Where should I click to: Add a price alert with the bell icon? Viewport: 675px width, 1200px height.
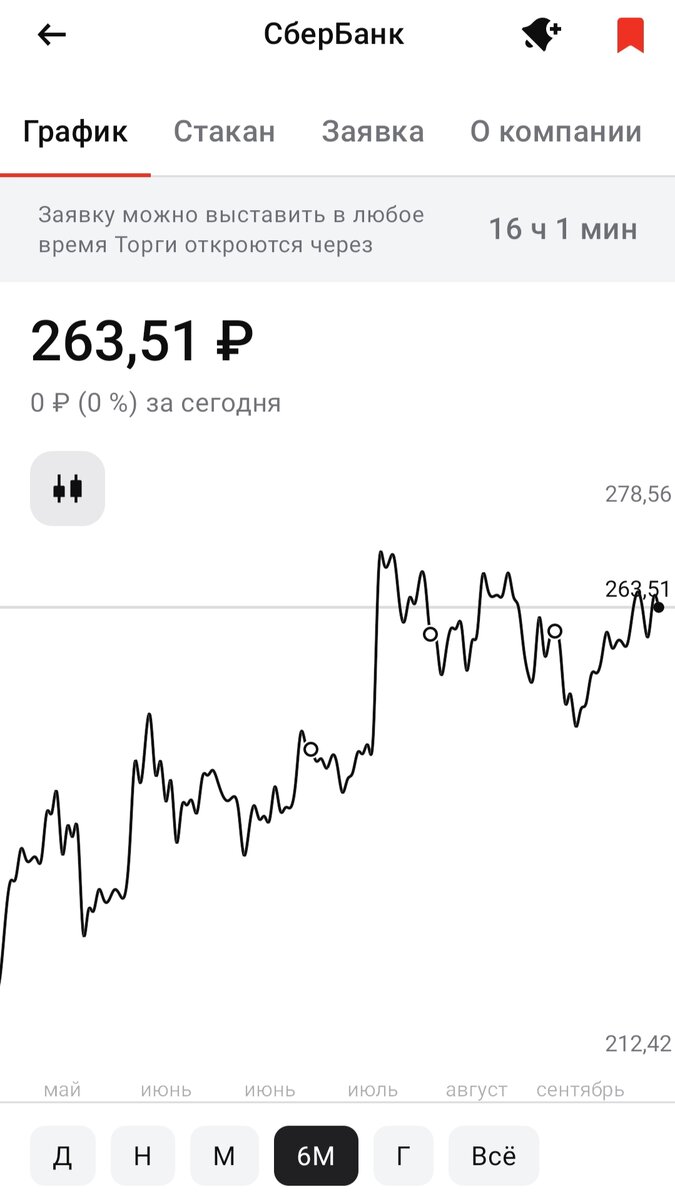tap(541, 35)
